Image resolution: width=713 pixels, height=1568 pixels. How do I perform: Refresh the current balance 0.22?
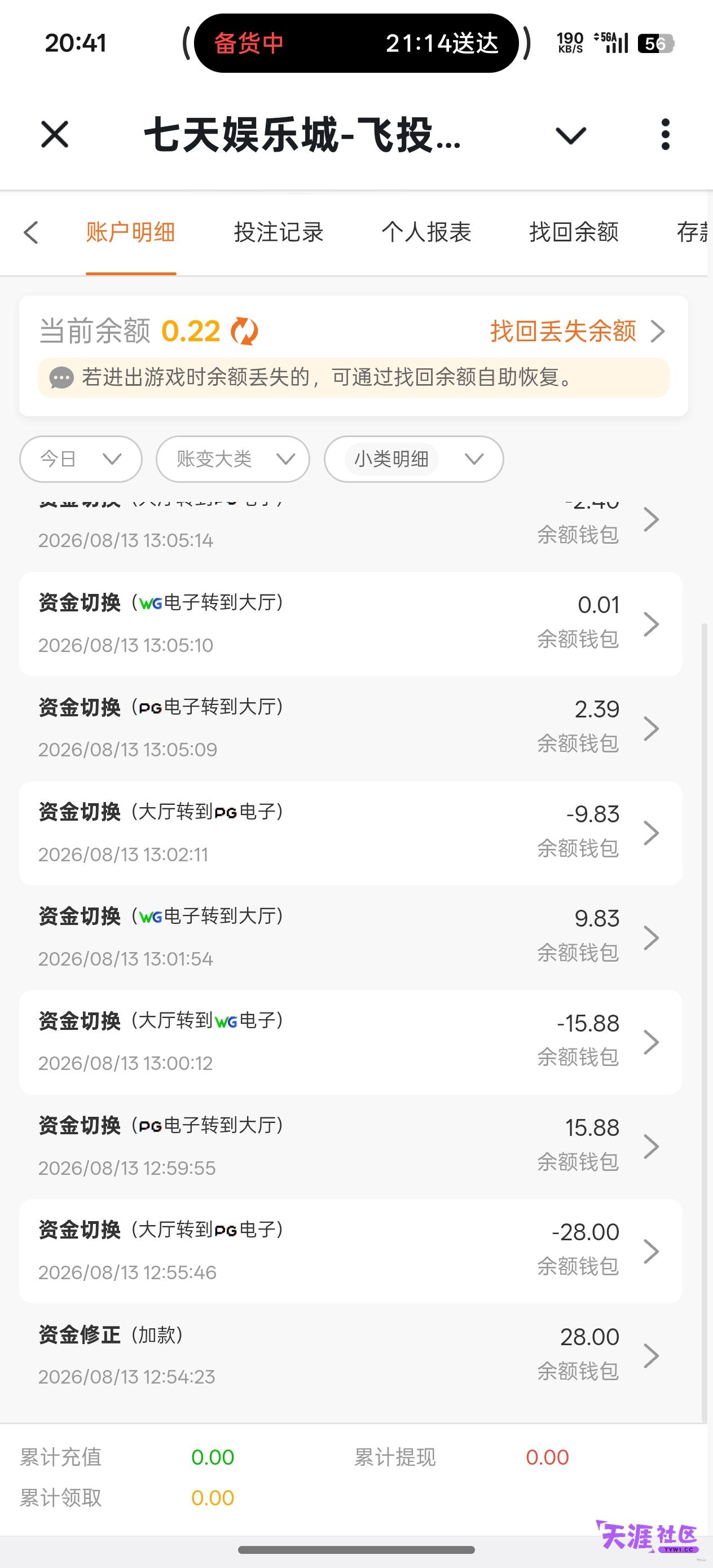click(244, 332)
